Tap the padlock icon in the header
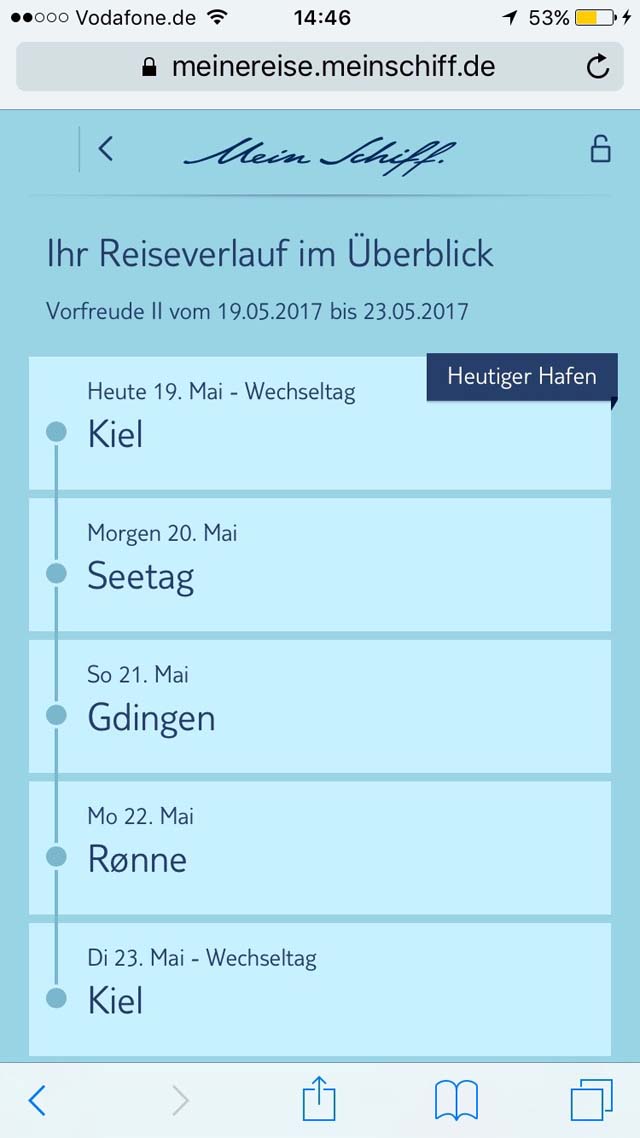 (600, 149)
